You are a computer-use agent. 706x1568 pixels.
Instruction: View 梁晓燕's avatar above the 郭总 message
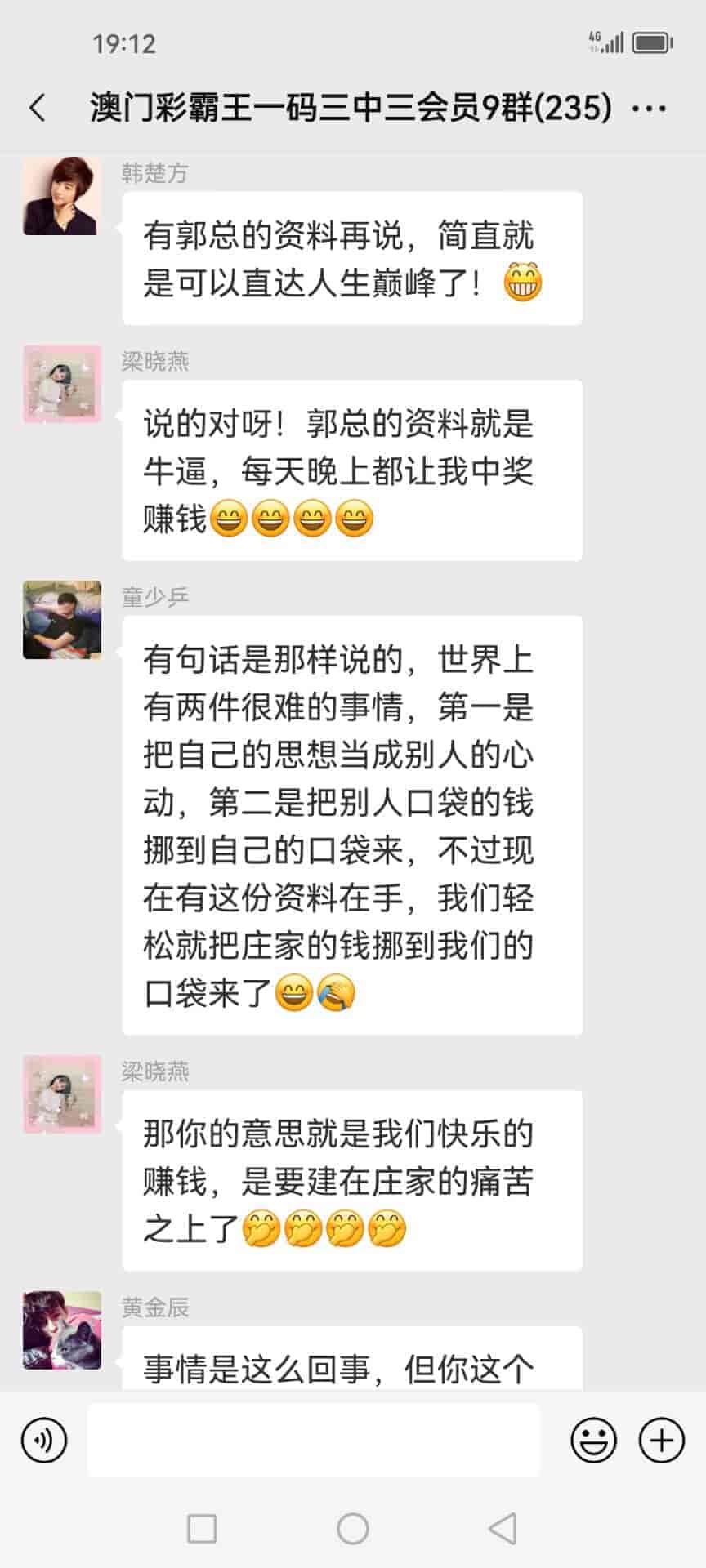[62, 384]
